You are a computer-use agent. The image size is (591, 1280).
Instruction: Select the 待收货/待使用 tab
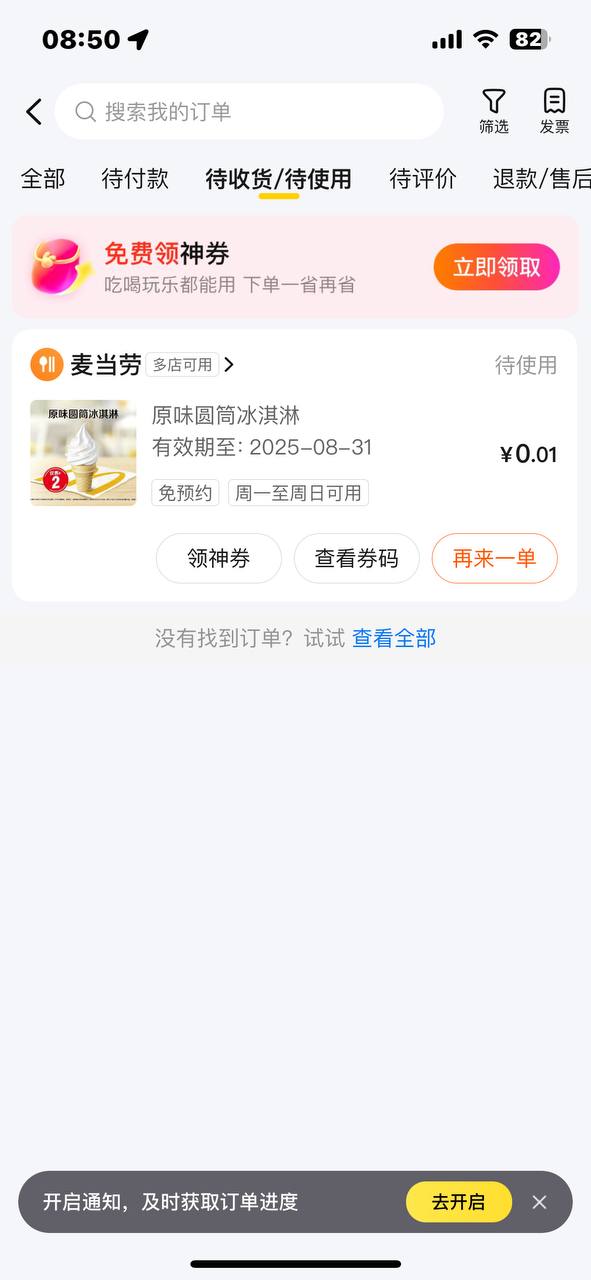(x=279, y=180)
